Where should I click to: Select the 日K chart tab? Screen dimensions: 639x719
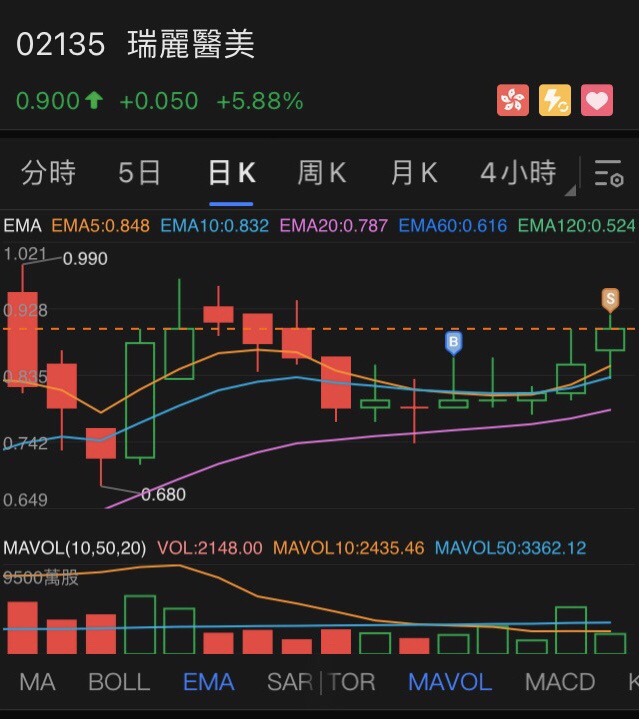pos(231,173)
